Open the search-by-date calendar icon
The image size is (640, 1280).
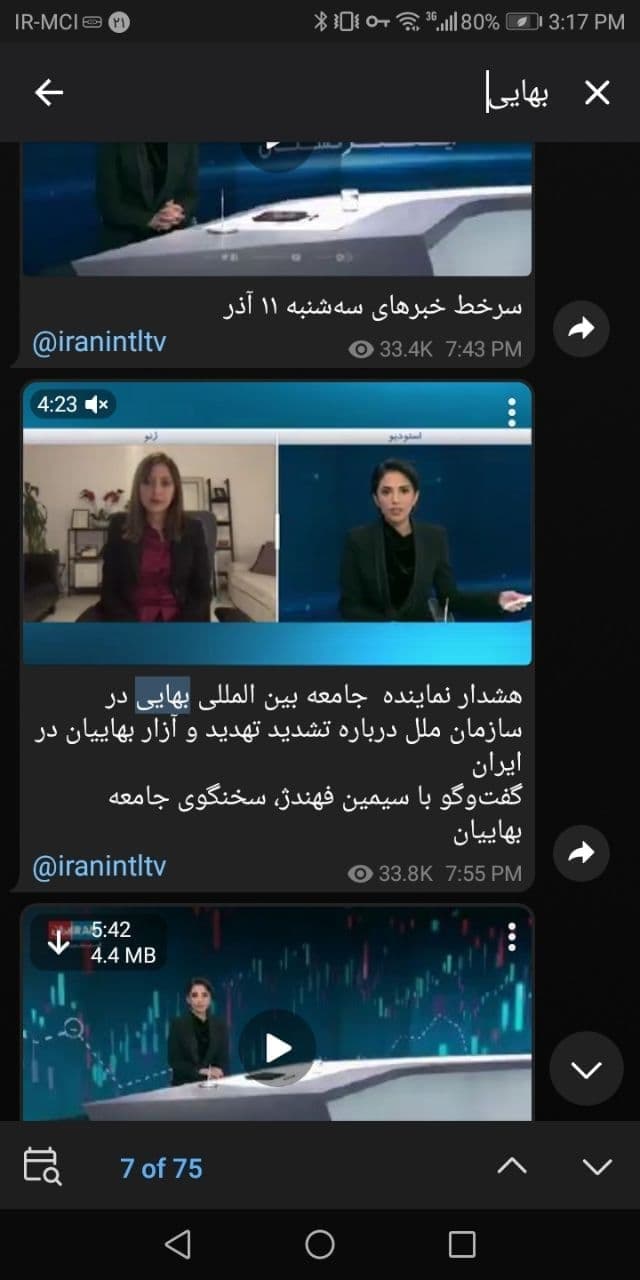pos(42,1167)
